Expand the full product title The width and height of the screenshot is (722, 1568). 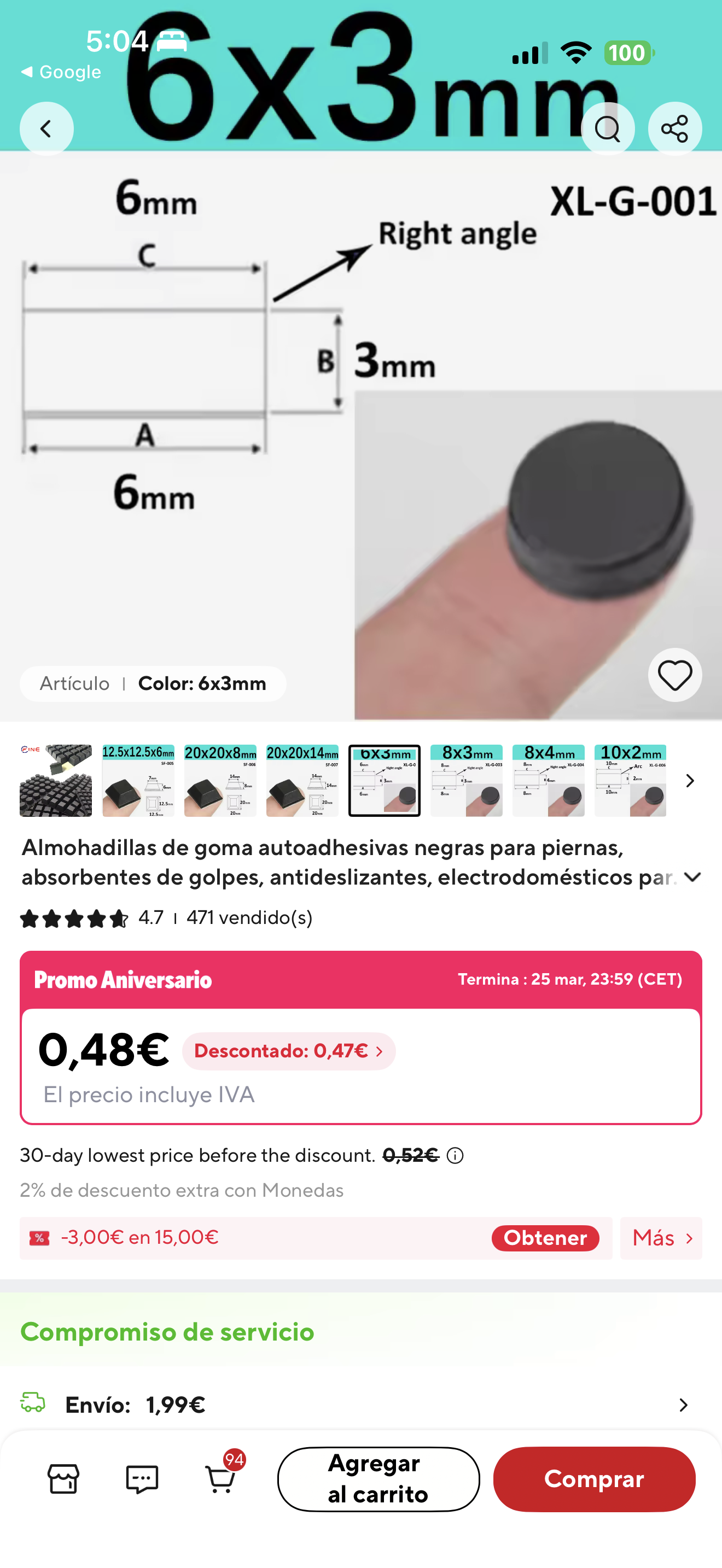pyautogui.click(x=693, y=877)
